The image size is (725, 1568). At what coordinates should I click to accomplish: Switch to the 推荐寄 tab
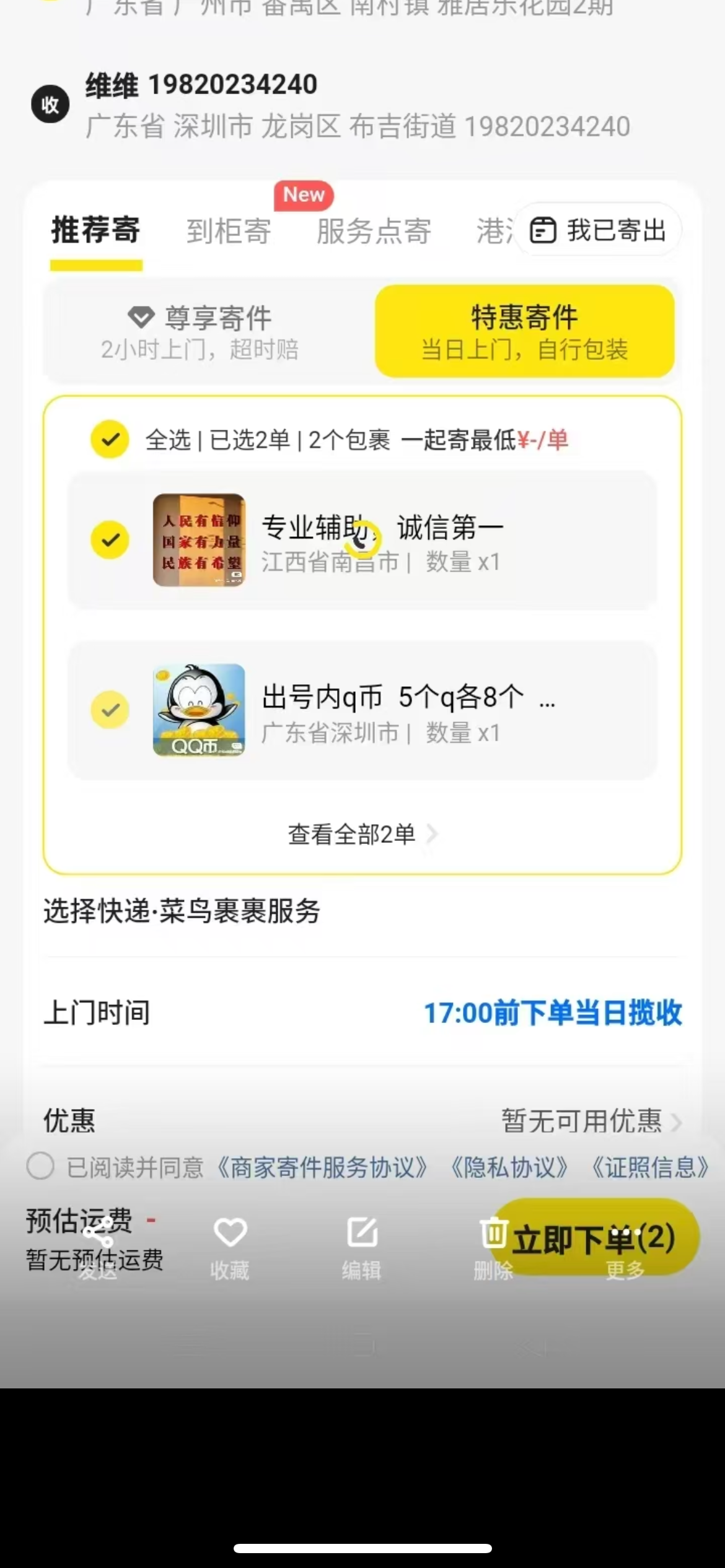tap(95, 230)
